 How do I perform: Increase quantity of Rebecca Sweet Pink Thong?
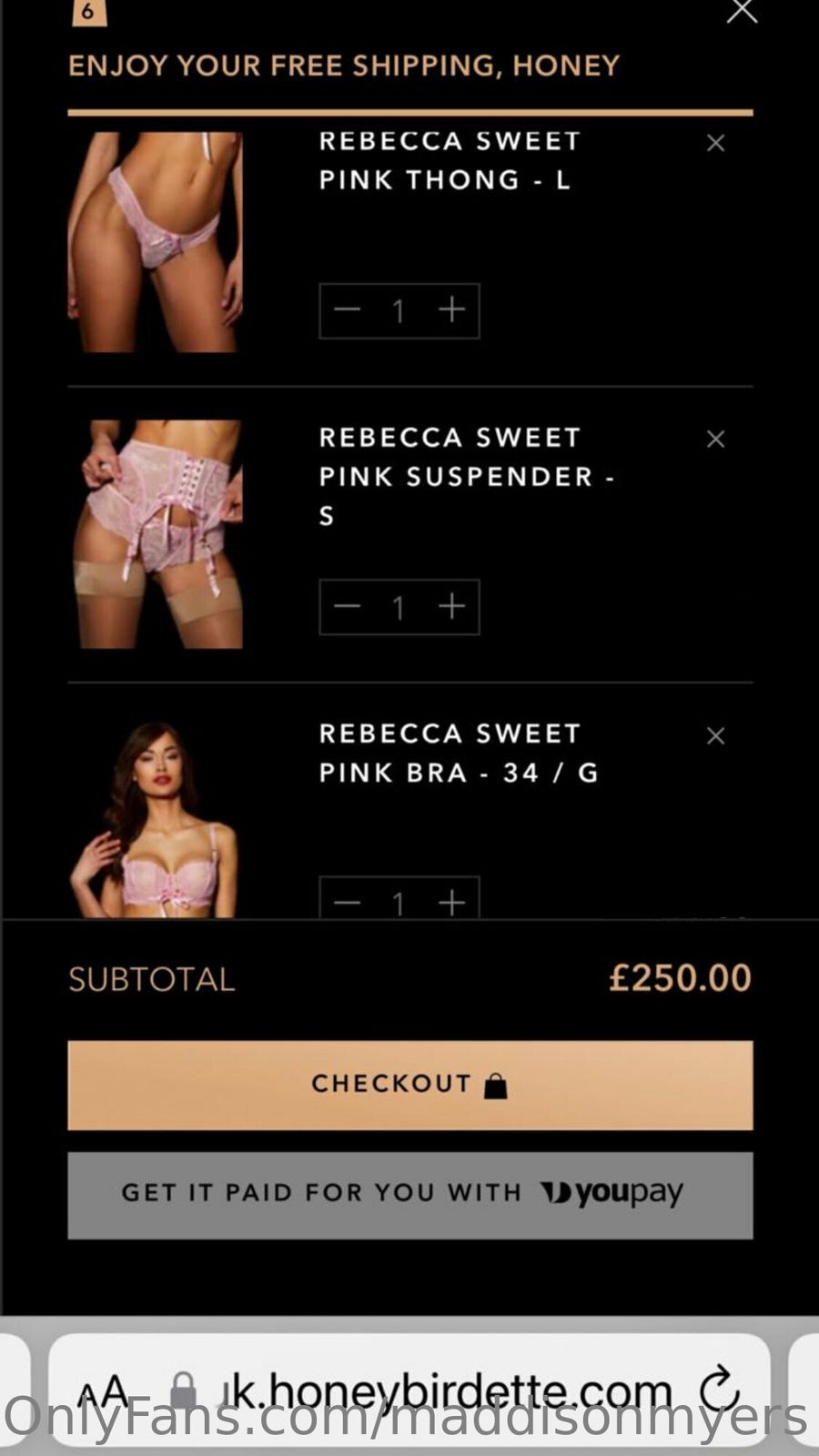[451, 310]
